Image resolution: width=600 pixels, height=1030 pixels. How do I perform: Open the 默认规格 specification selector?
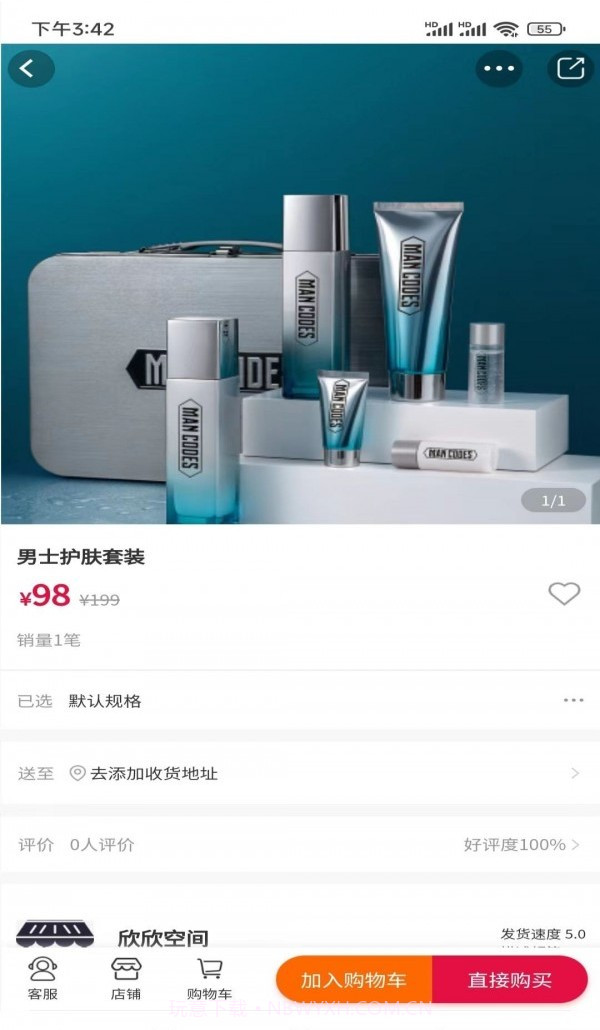(x=300, y=701)
